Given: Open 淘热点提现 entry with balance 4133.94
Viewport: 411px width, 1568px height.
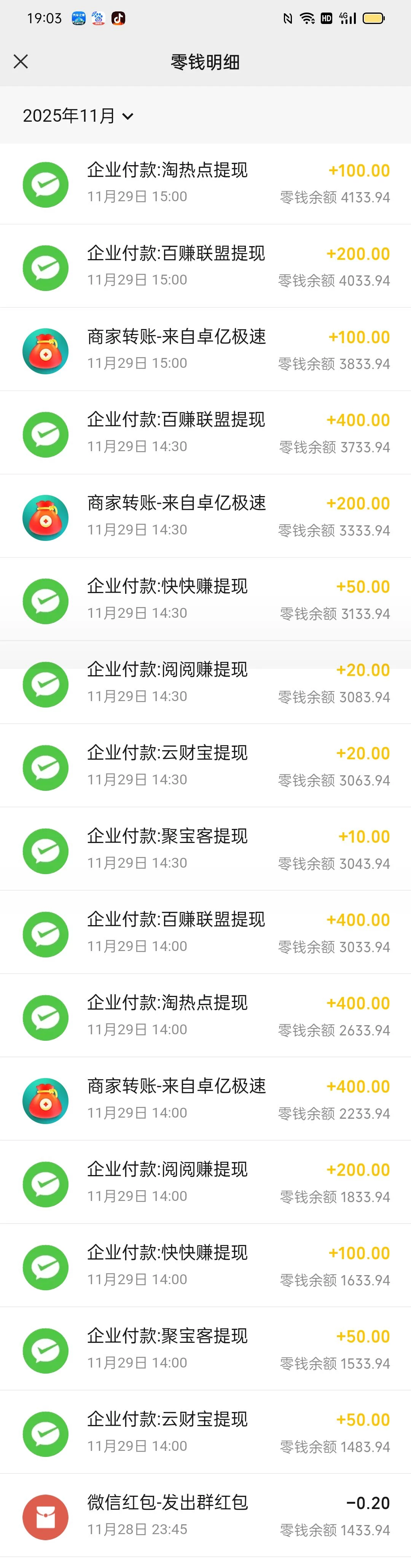Looking at the screenshot, I should coord(205,183).
